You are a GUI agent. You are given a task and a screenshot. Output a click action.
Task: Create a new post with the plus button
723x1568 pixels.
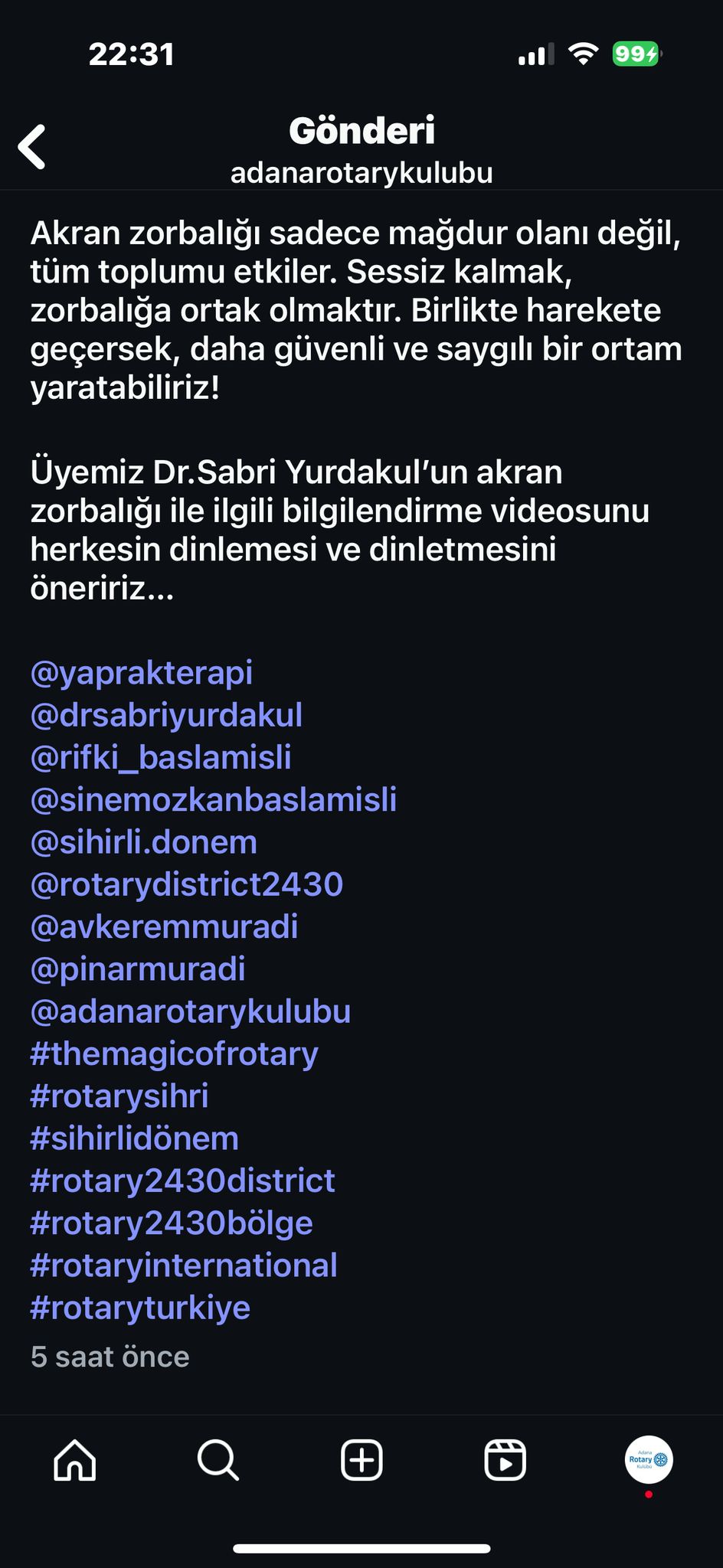pyautogui.click(x=361, y=1460)
